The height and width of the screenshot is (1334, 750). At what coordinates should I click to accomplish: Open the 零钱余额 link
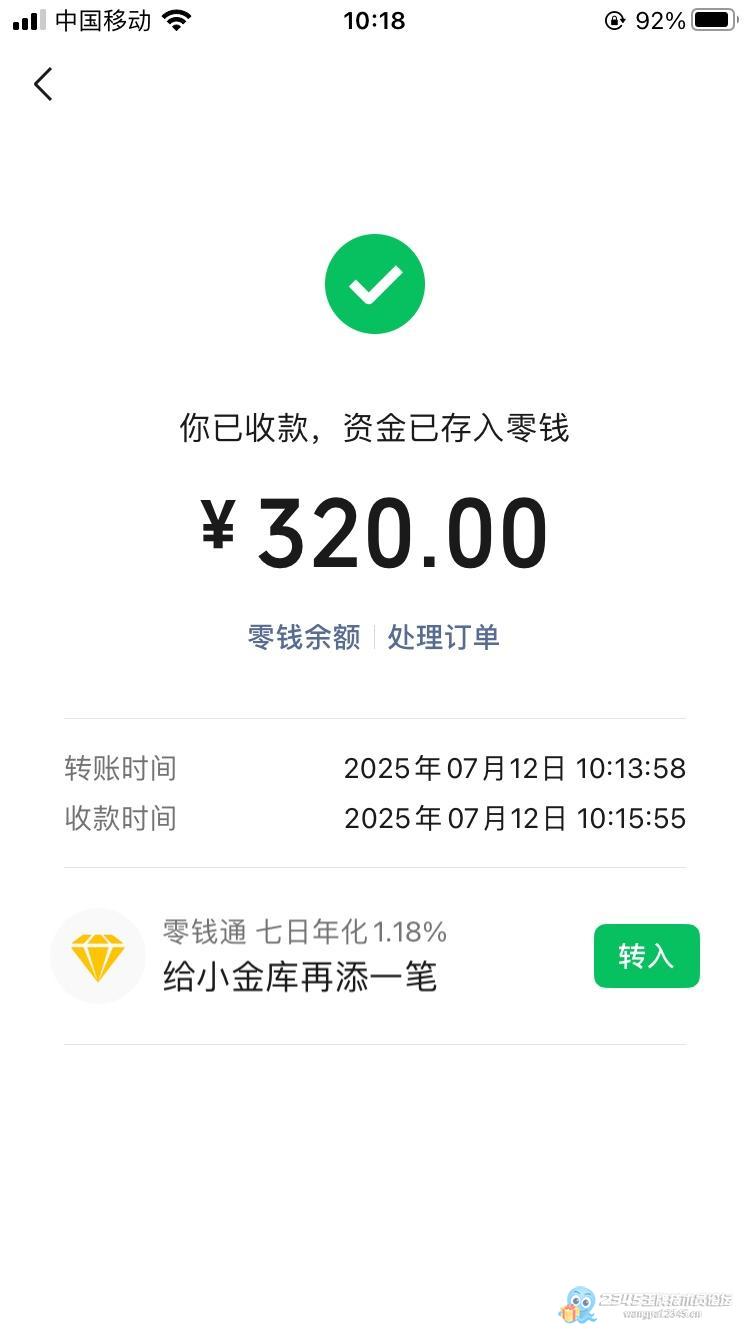tap(304, 637)
